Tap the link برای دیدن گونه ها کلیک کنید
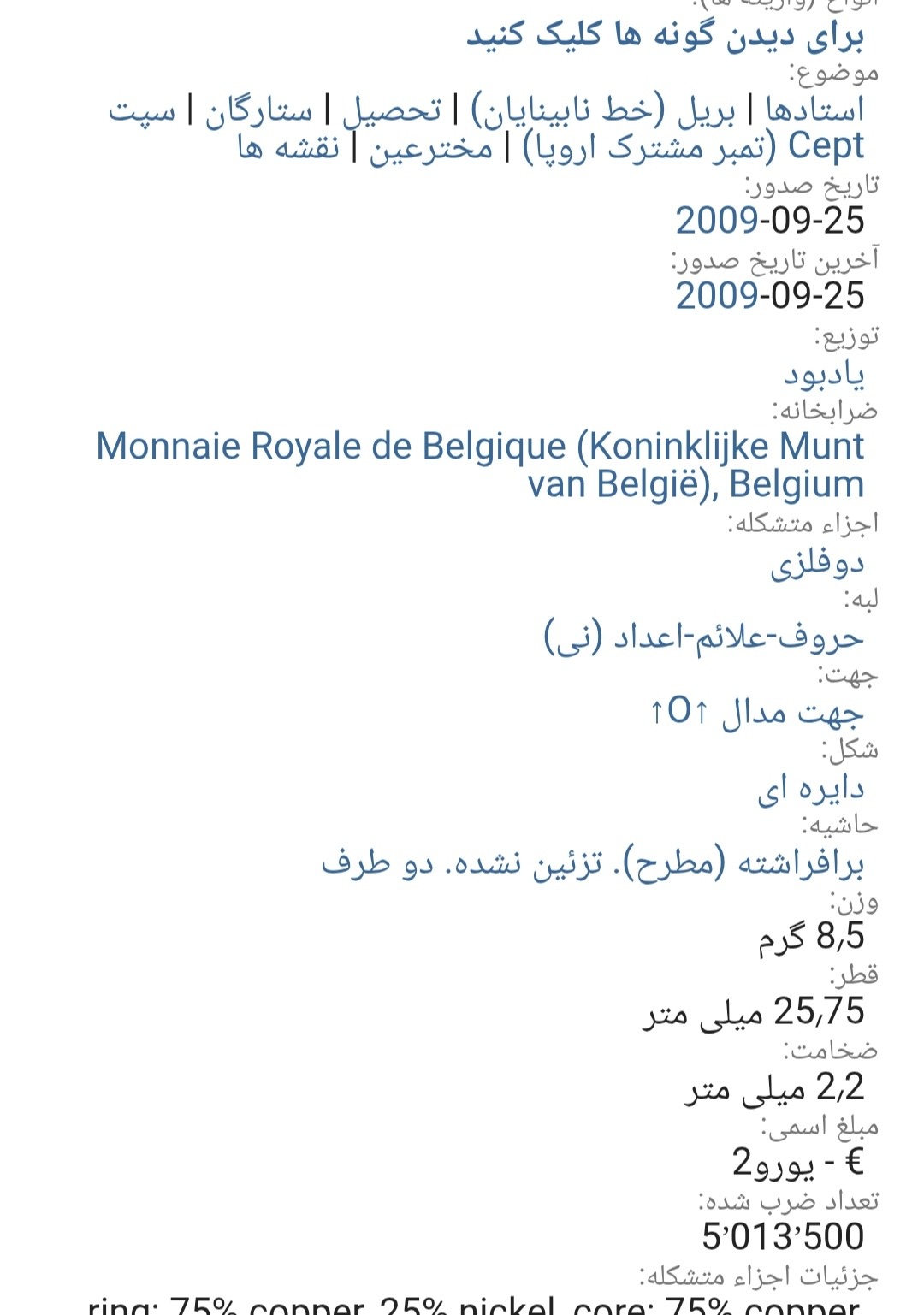Viewport: 924px width, 1315px height. point(665,35)
